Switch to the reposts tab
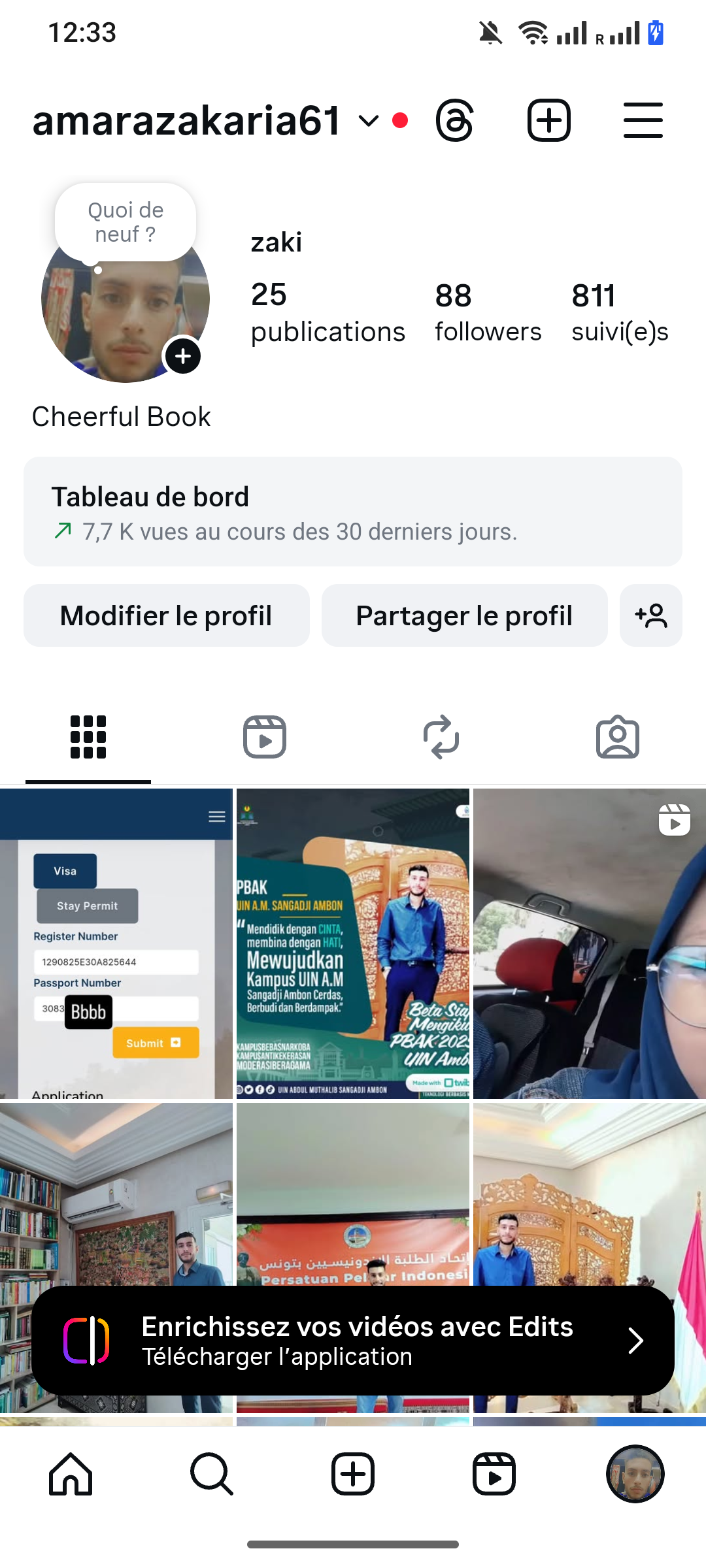The width and height of the screenshot is (706, 1568). click(x=441, y=737)
